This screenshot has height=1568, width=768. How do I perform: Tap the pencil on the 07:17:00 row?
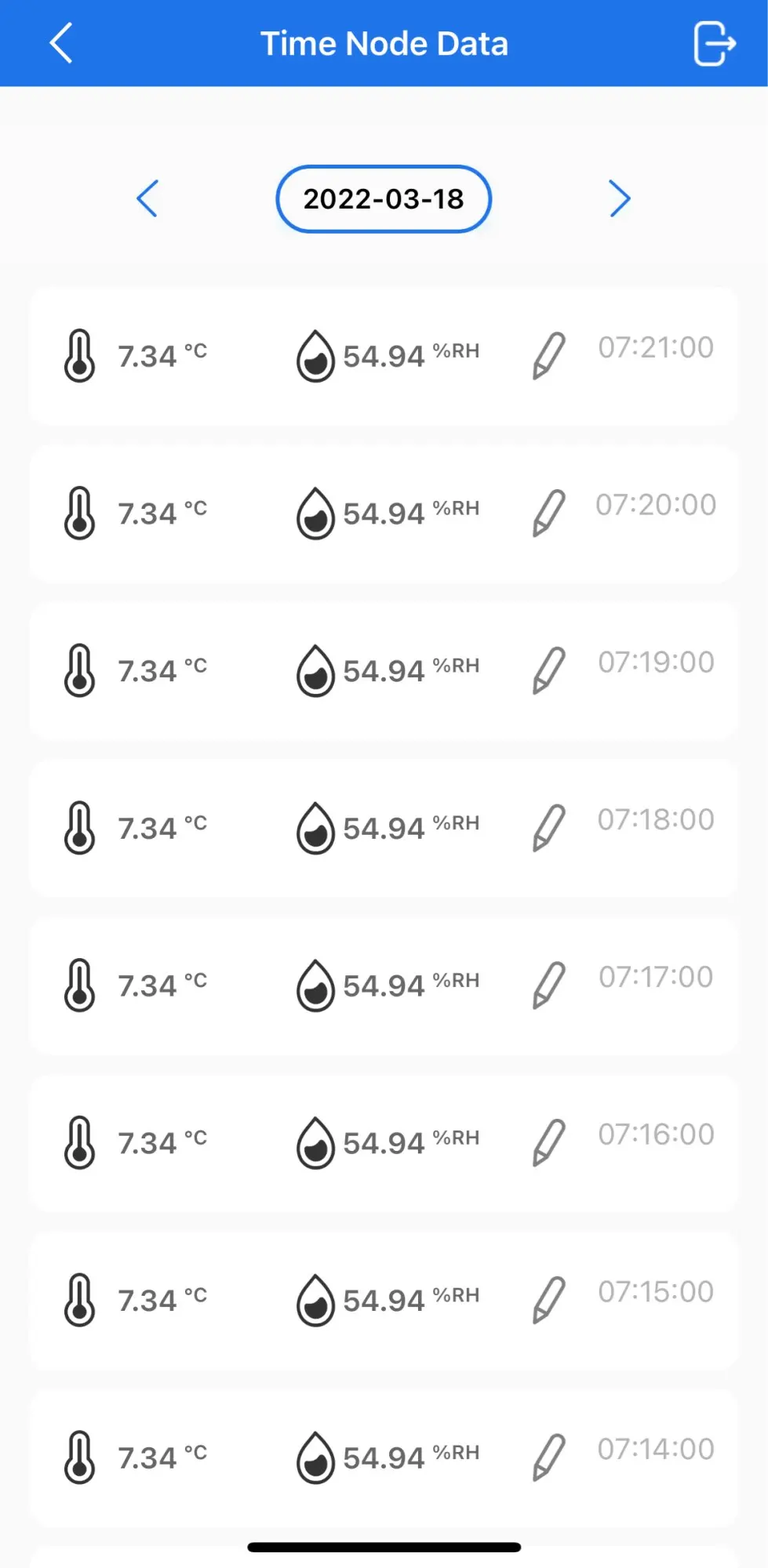click(x=549, y=985)
